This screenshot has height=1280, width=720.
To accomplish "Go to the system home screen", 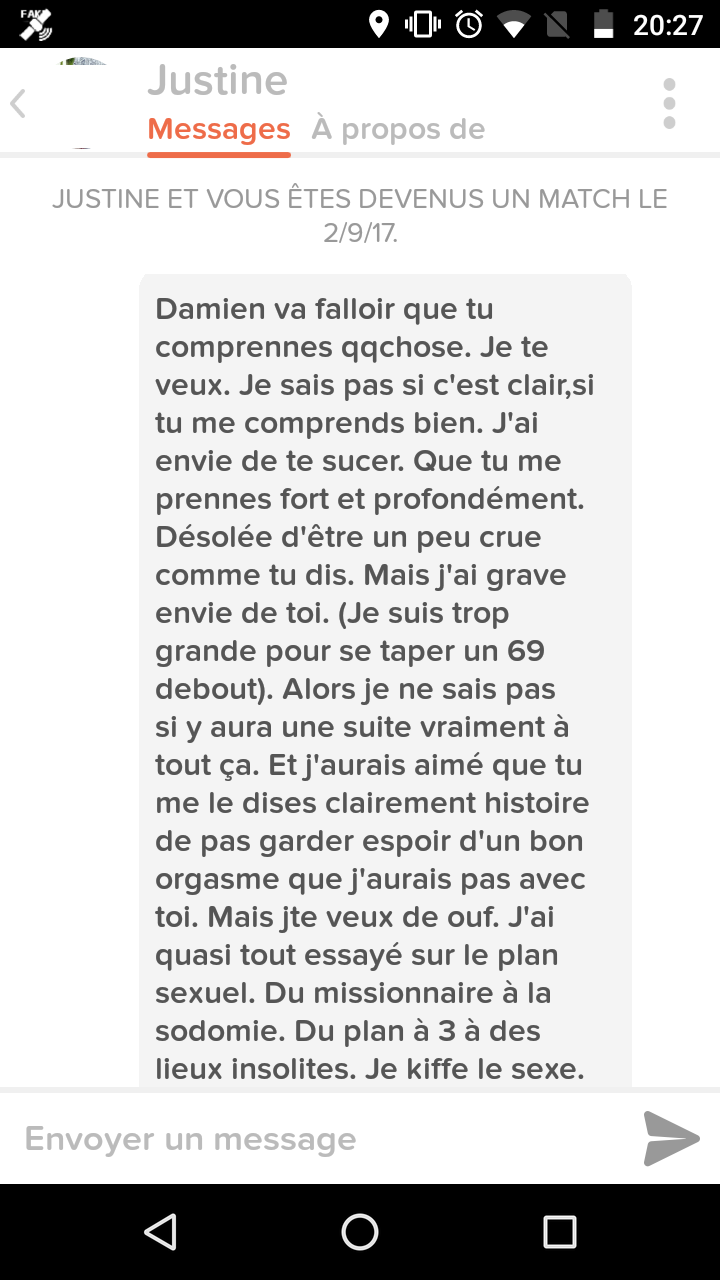I will click(360, 1232).
